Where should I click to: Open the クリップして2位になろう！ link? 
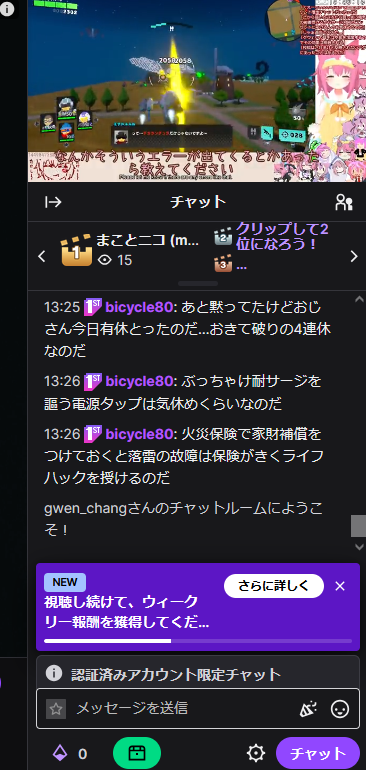coord(282,236)
